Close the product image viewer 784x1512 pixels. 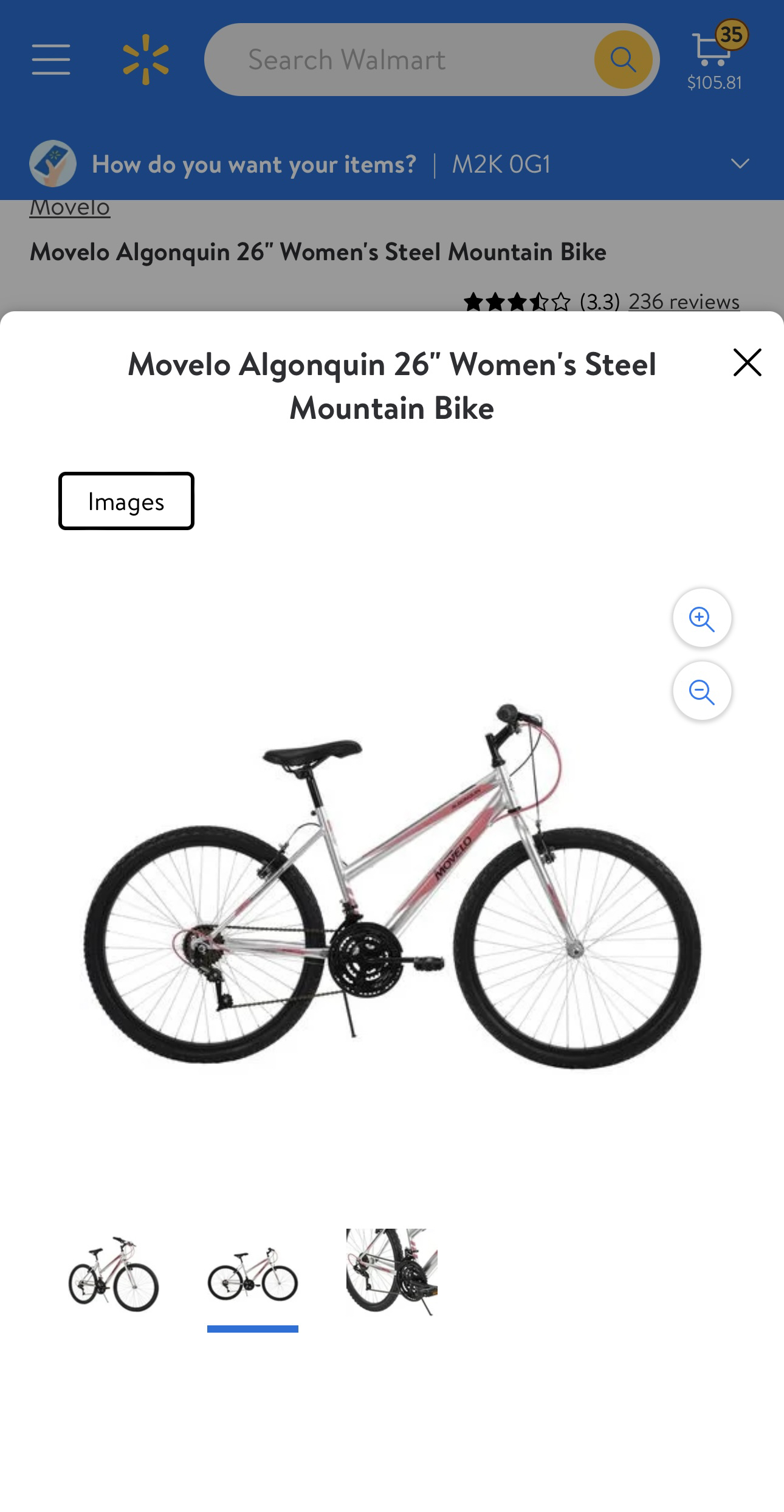click(x=747, y=362)
